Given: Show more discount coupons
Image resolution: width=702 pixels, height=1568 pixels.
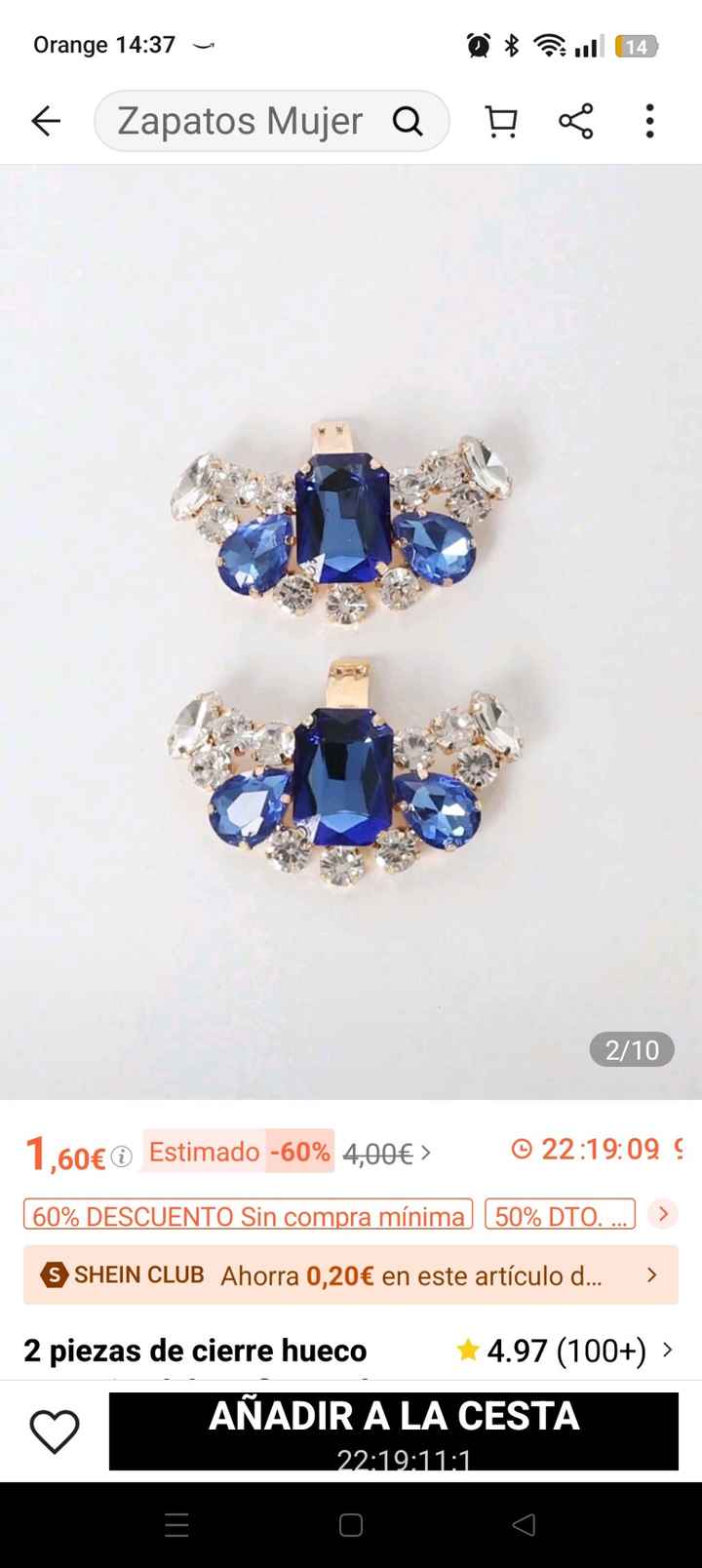Looking at the screenshot, I should click(663, 1214).
